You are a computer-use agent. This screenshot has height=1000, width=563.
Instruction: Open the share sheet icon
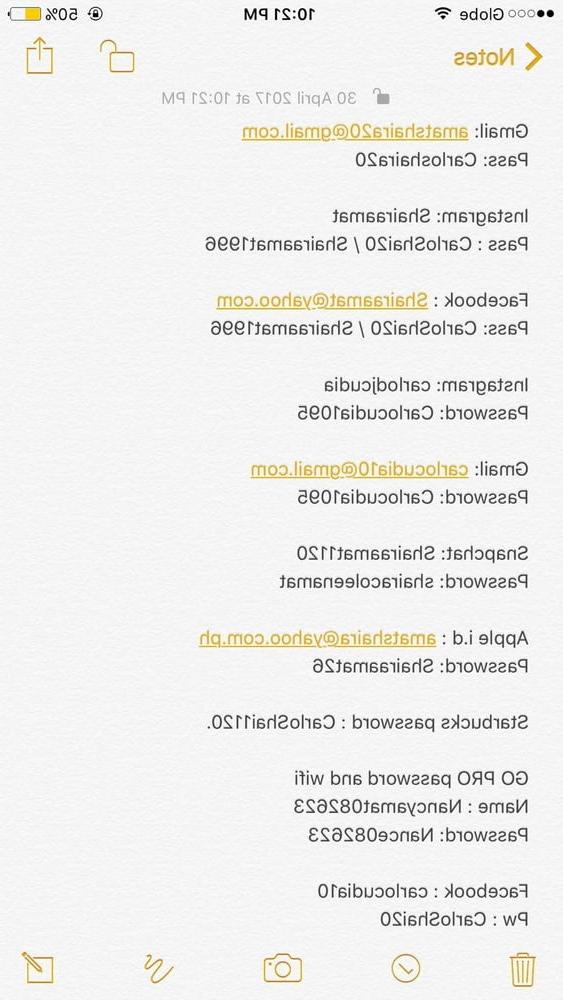pyautogui.click(x=40, y=55)
